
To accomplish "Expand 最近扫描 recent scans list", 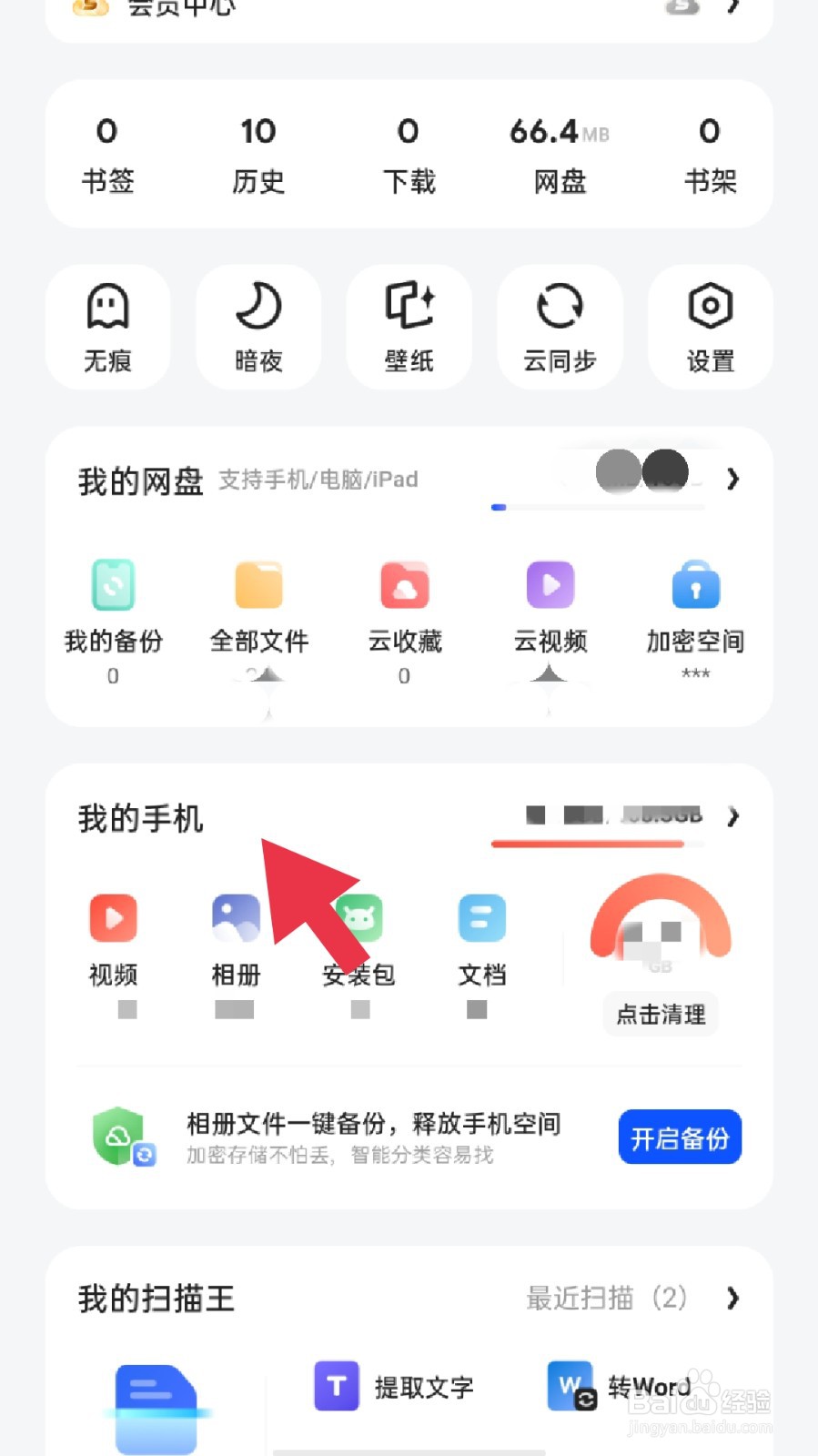I will 733,1298.
